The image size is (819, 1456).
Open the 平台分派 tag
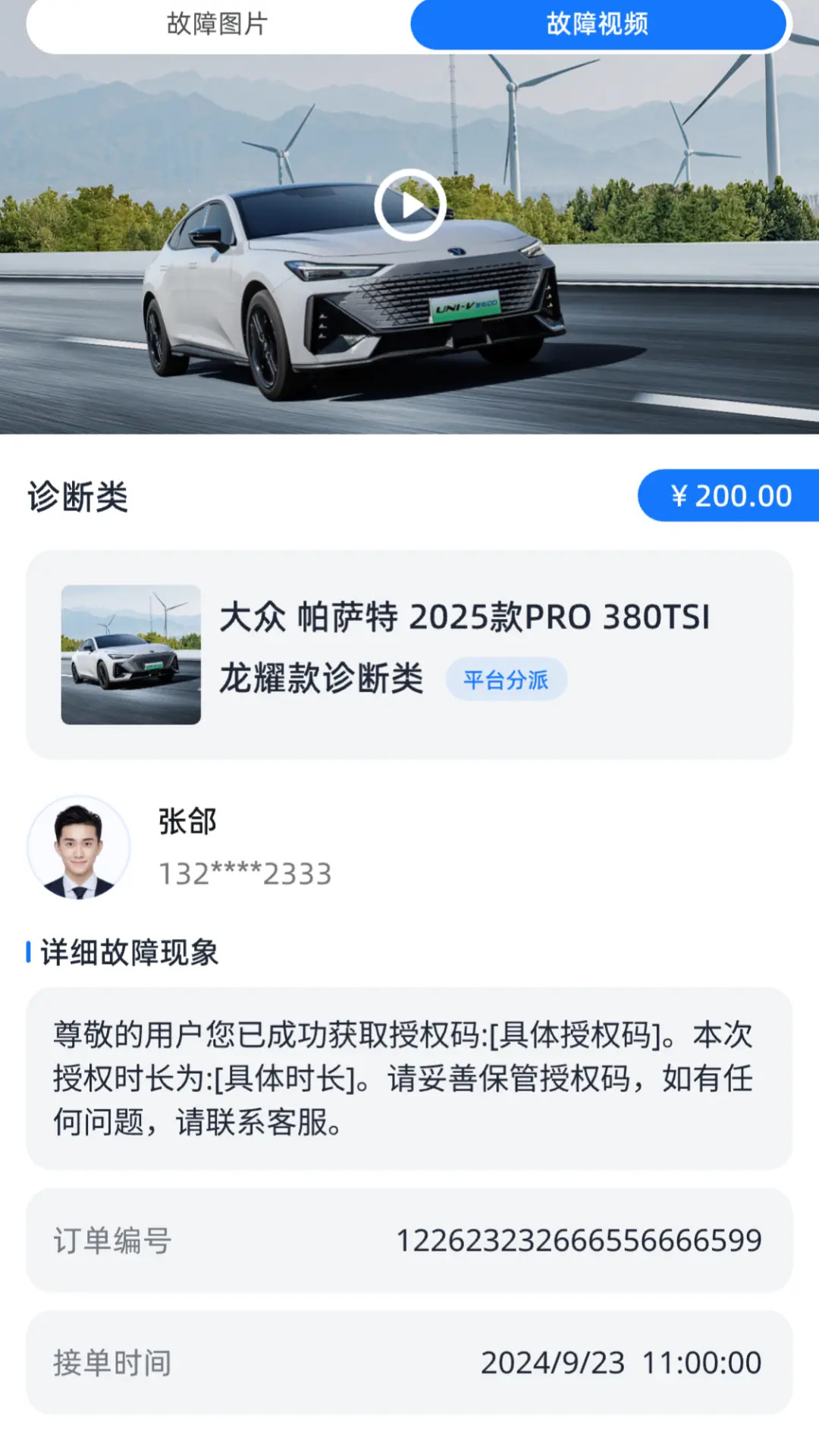click(x=504, y=680)
